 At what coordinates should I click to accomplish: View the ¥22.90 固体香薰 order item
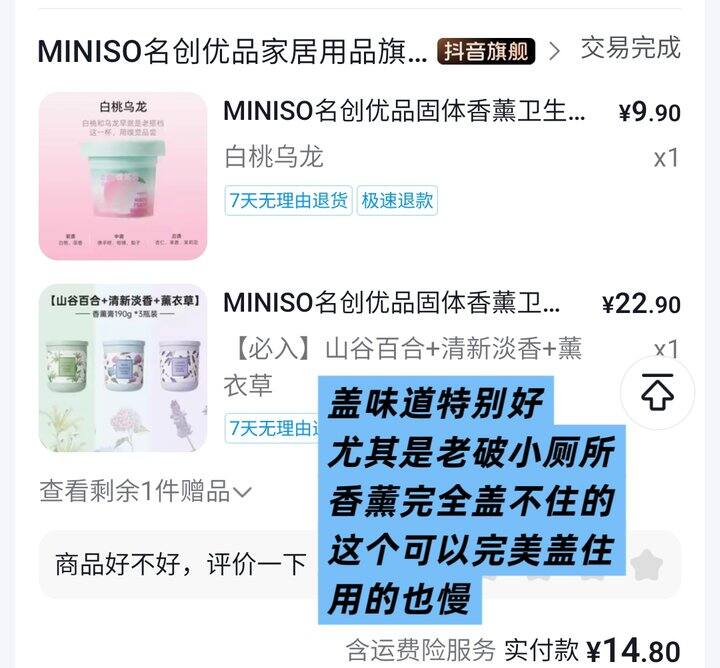[392, 303]
